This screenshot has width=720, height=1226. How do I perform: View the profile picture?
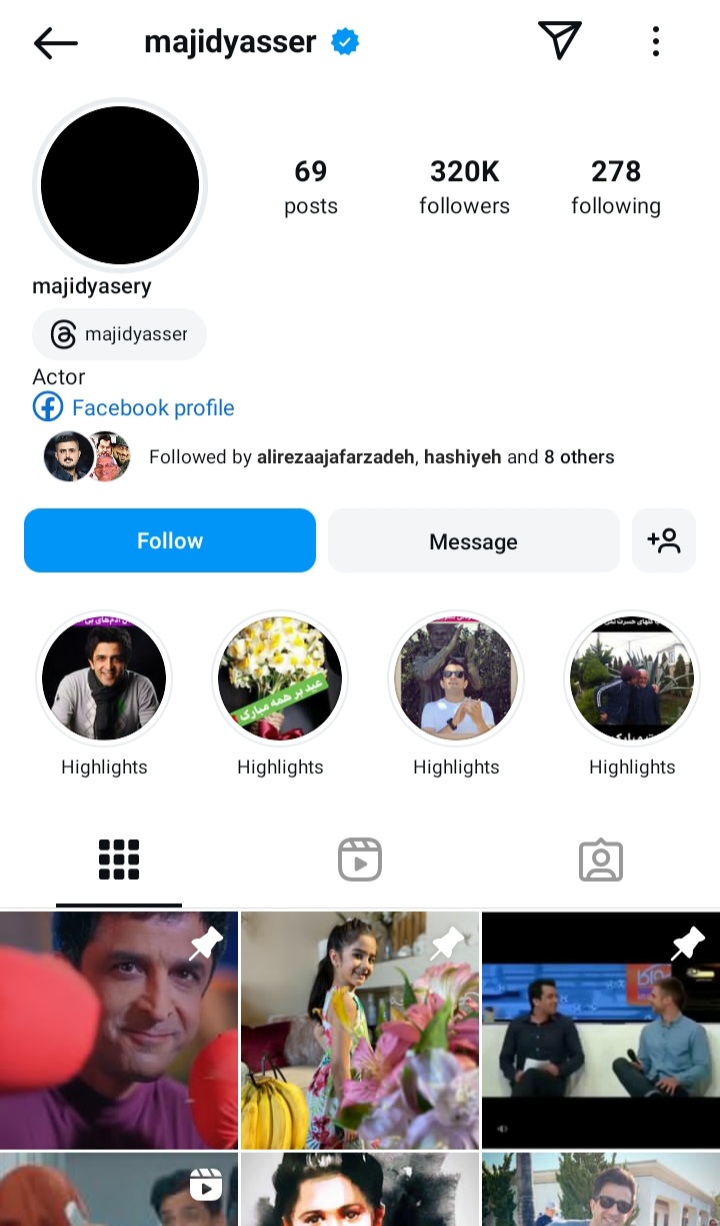point(120,185)
